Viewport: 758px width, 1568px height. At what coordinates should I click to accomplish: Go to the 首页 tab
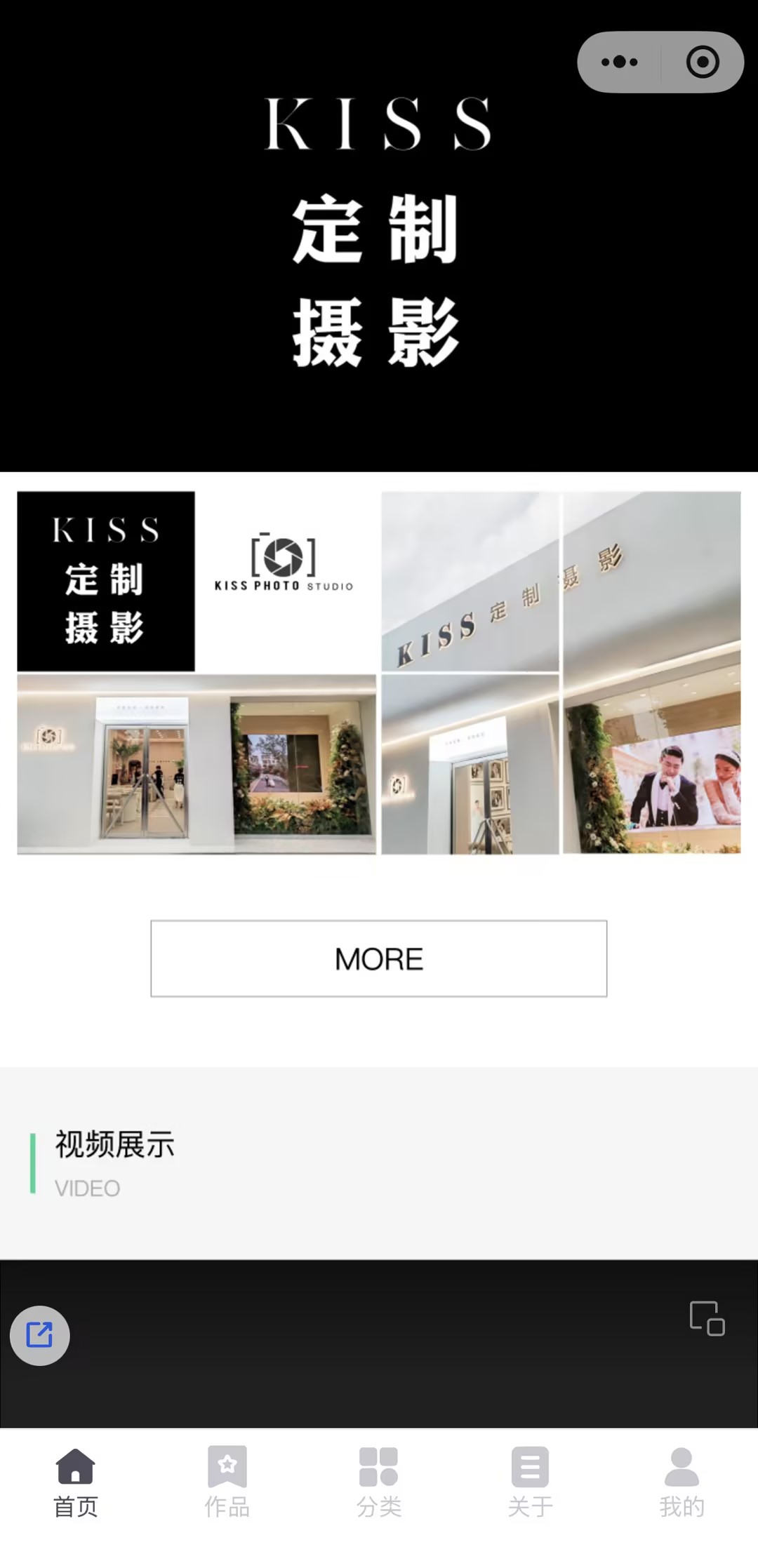pos(76,1482)
